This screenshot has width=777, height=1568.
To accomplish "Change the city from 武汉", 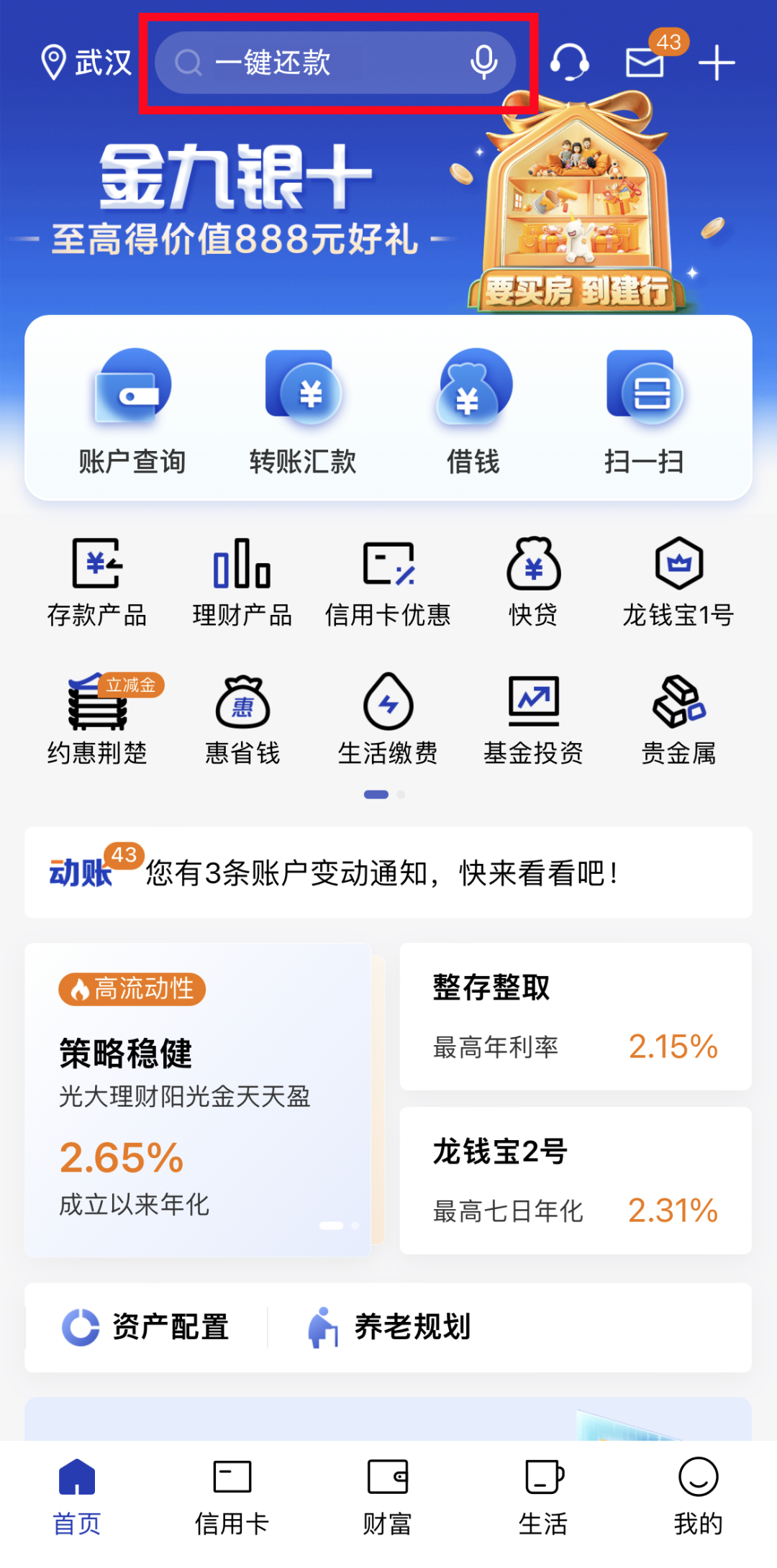I will tap(86, 63).
